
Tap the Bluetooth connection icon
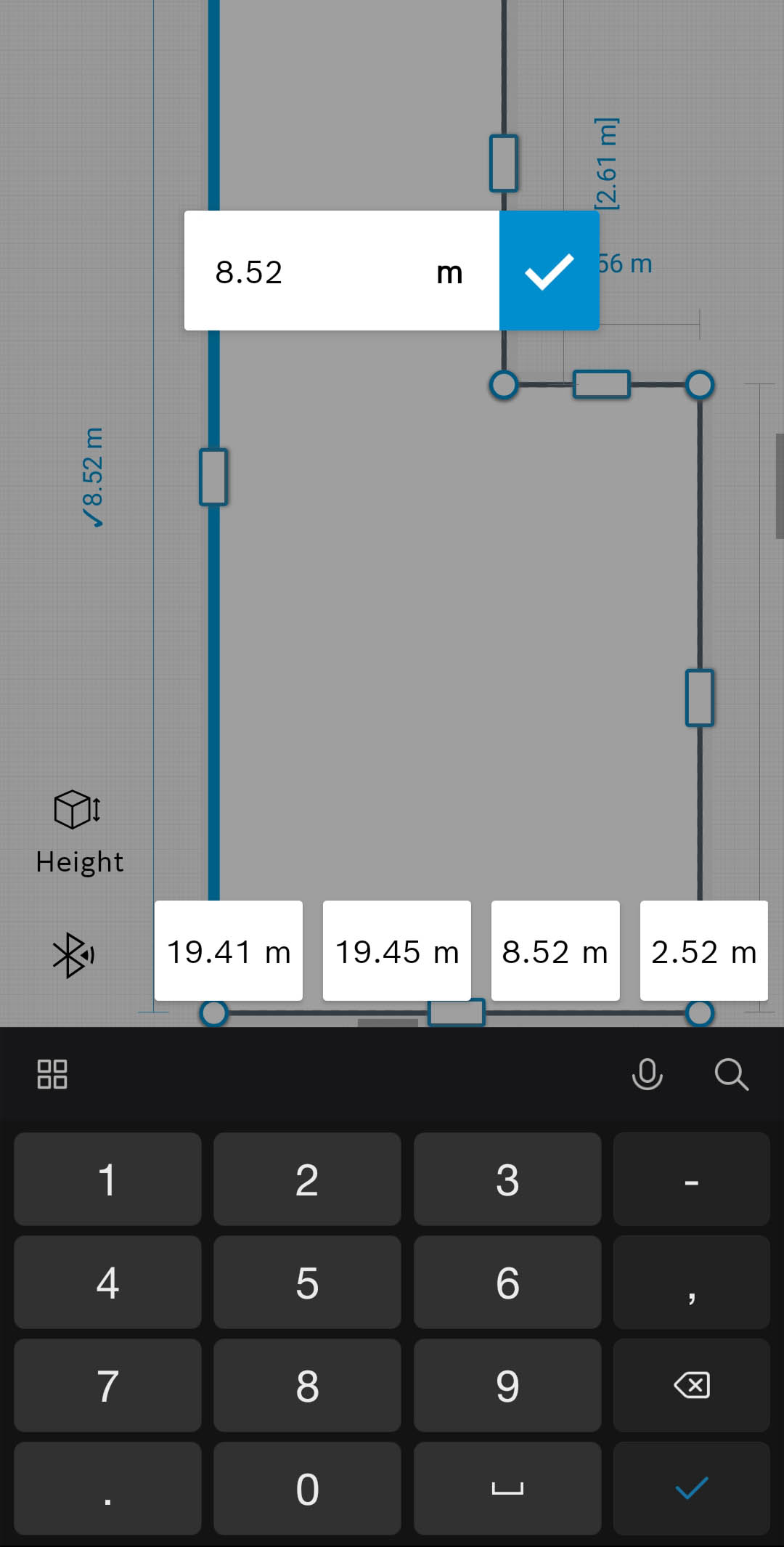(73, 954)
